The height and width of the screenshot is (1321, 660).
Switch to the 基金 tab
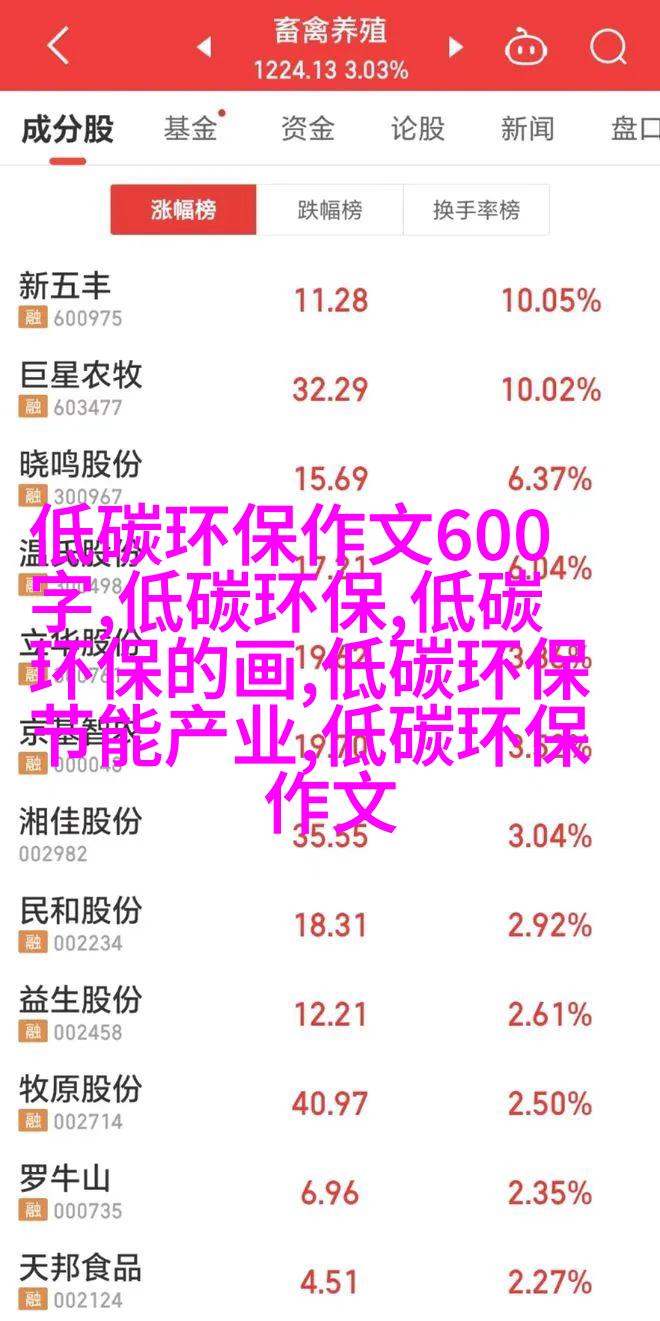(191, 129)
